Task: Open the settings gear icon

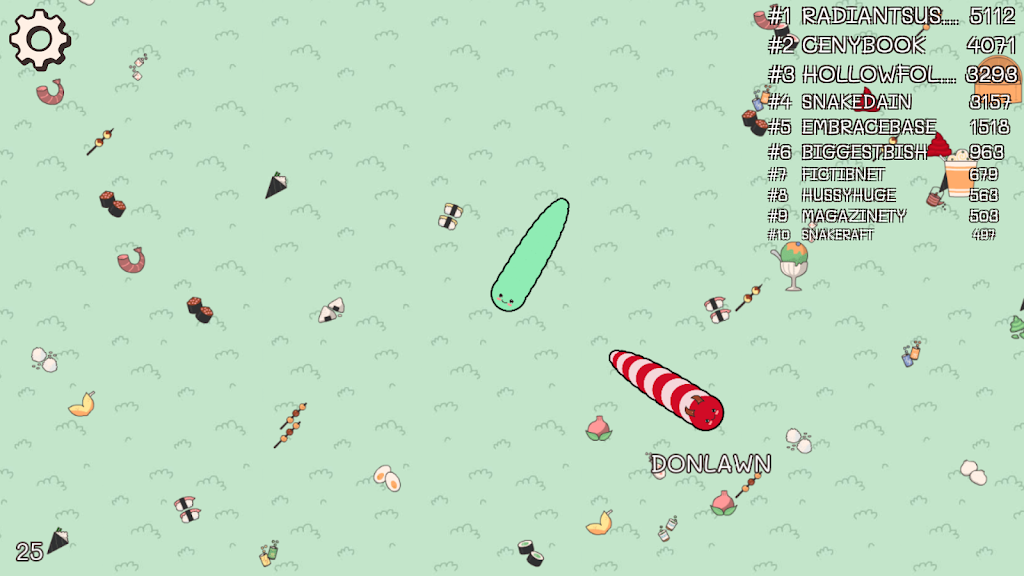Action: coord(40,39)
